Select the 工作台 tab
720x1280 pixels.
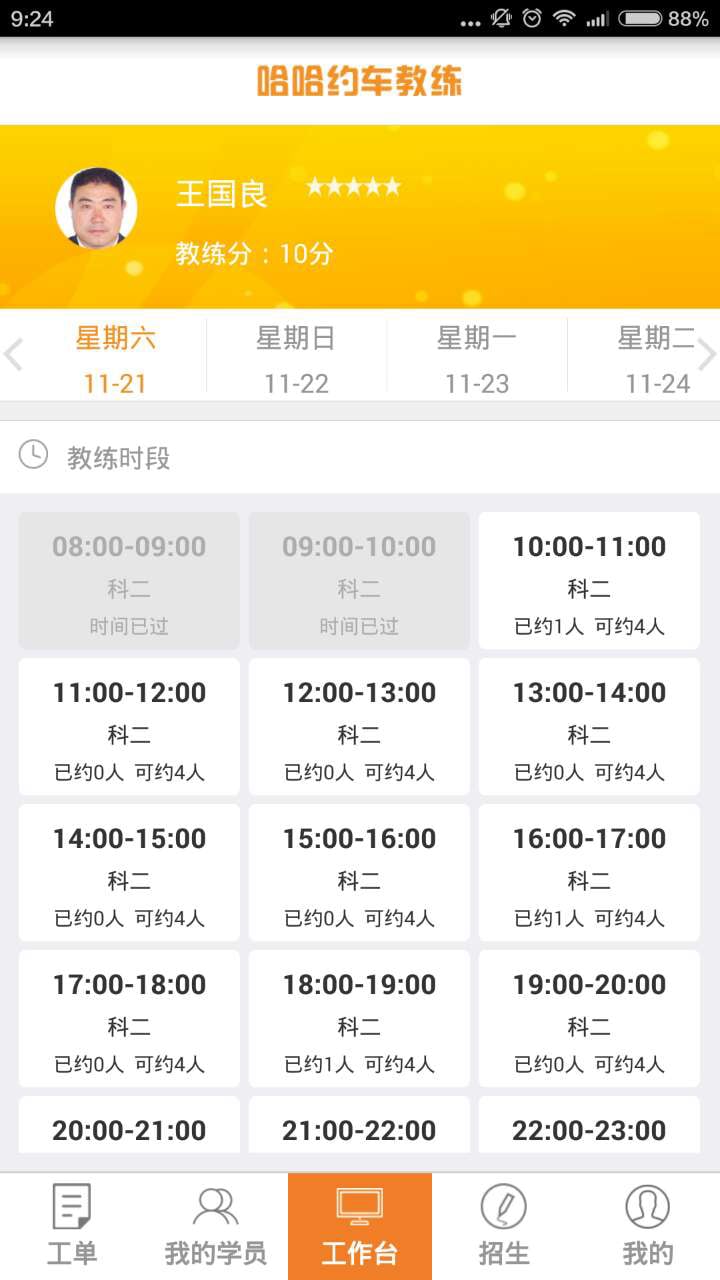[360, 1226]
